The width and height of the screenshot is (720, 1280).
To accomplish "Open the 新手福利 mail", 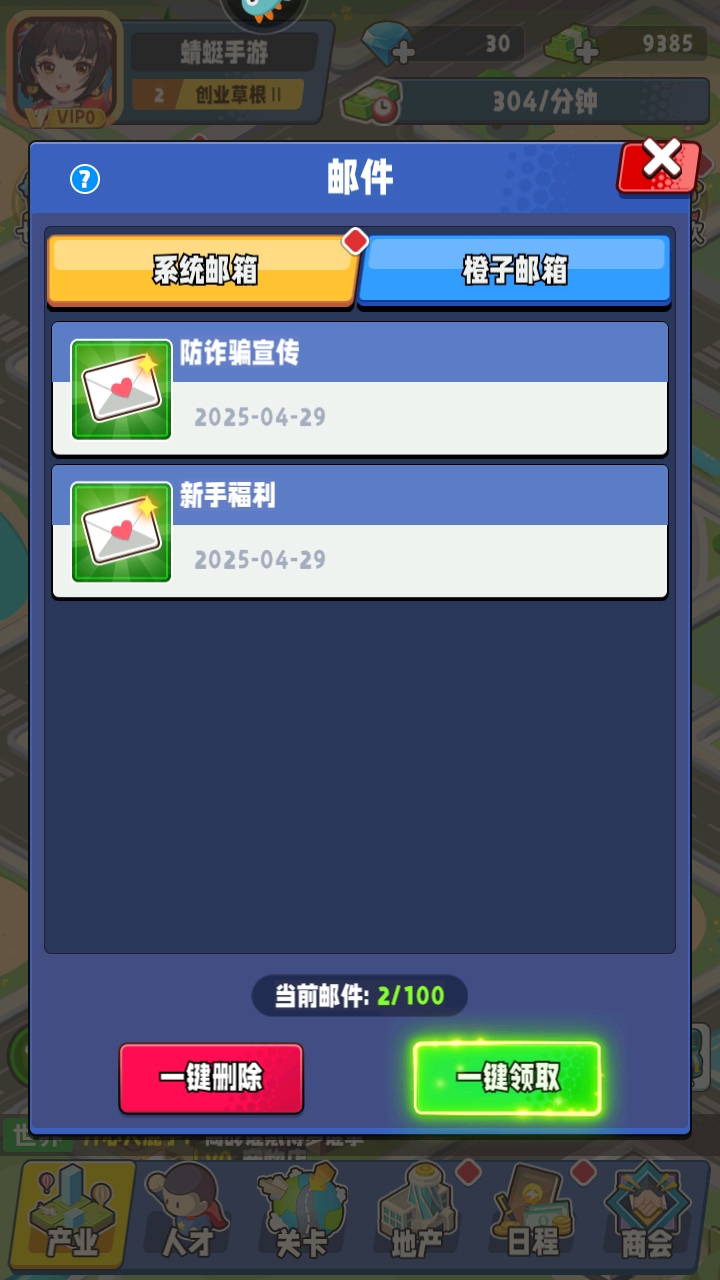I will tap(360, 532).
